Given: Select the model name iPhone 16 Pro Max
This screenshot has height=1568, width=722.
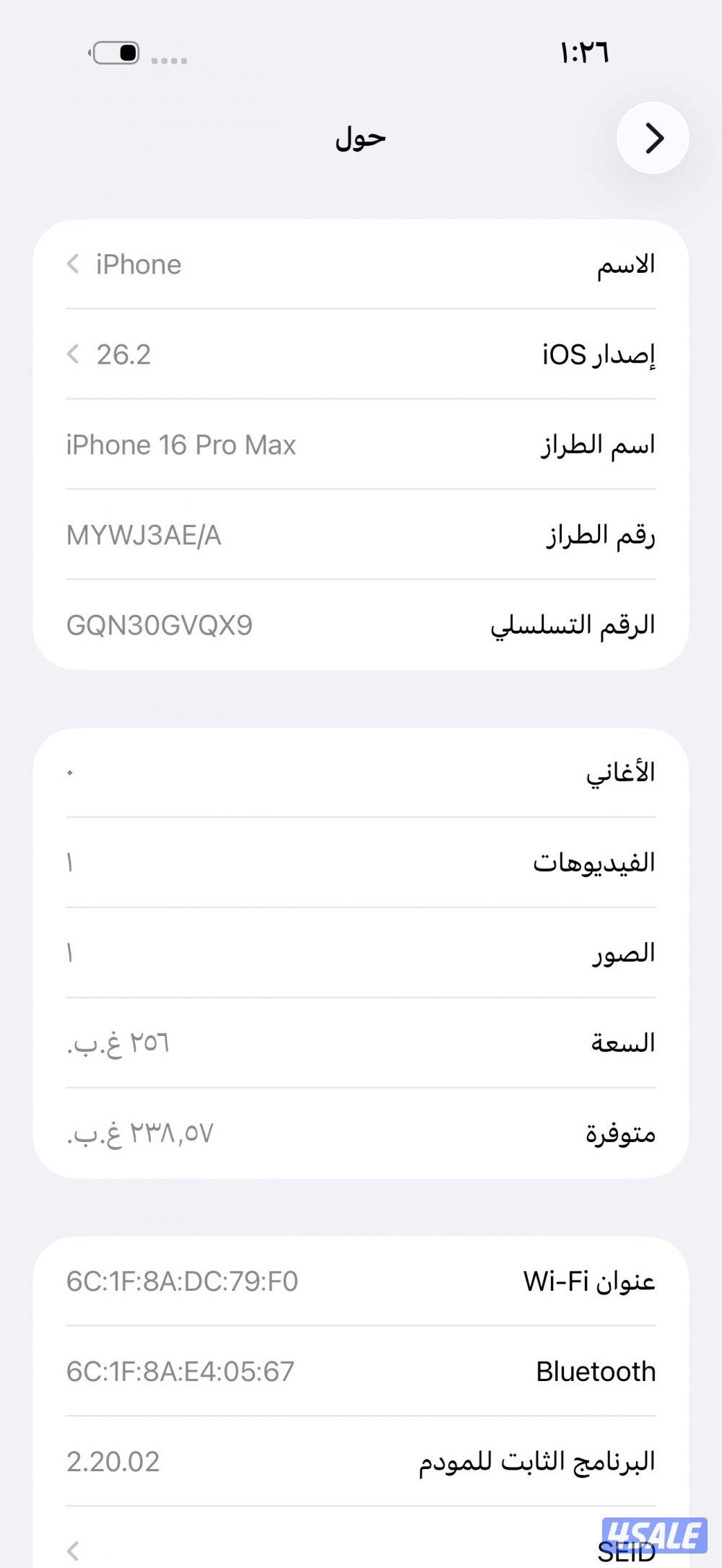Looking at the screenshot, I should 361,445.
